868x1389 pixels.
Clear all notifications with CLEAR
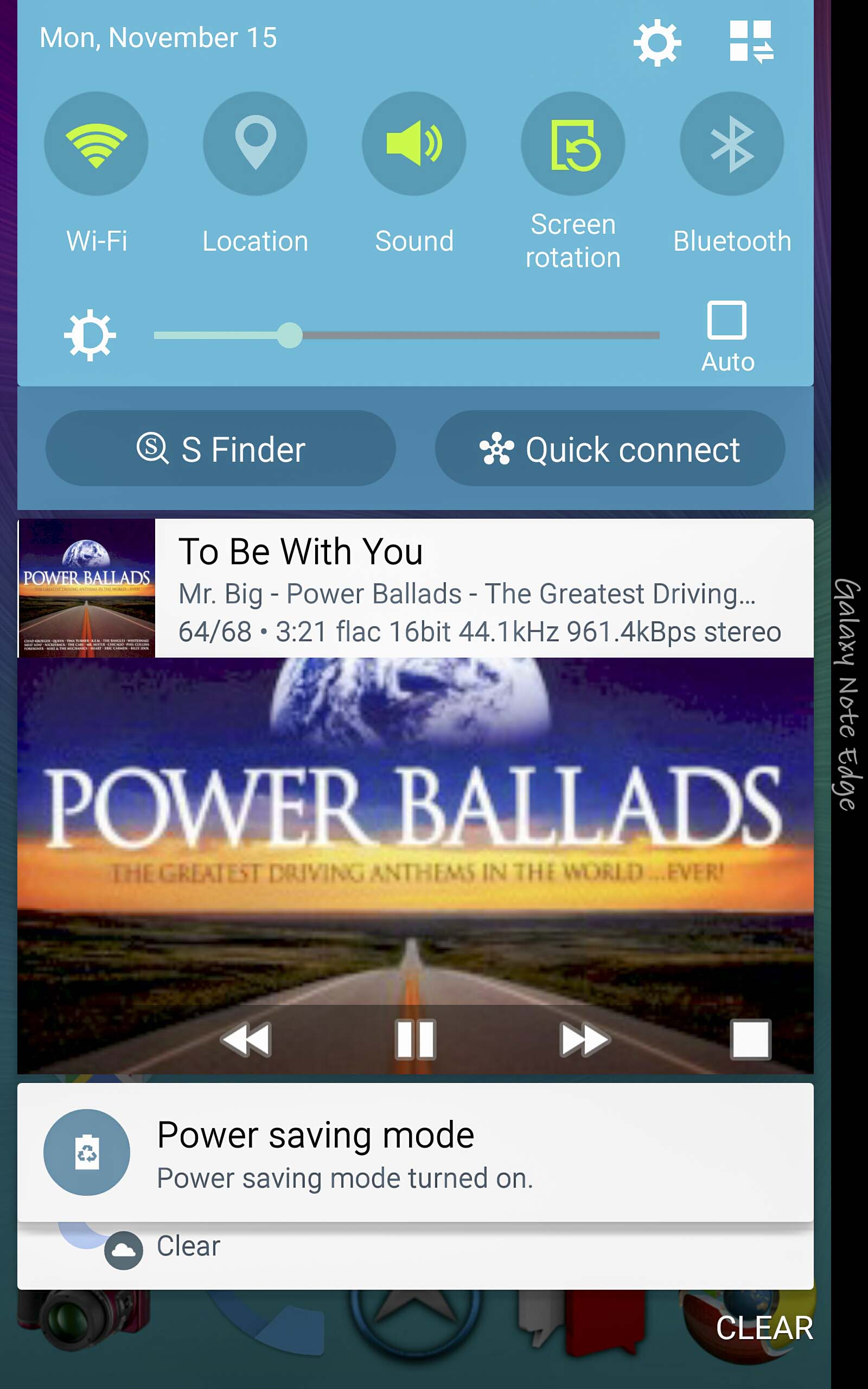click(763, 1328)
